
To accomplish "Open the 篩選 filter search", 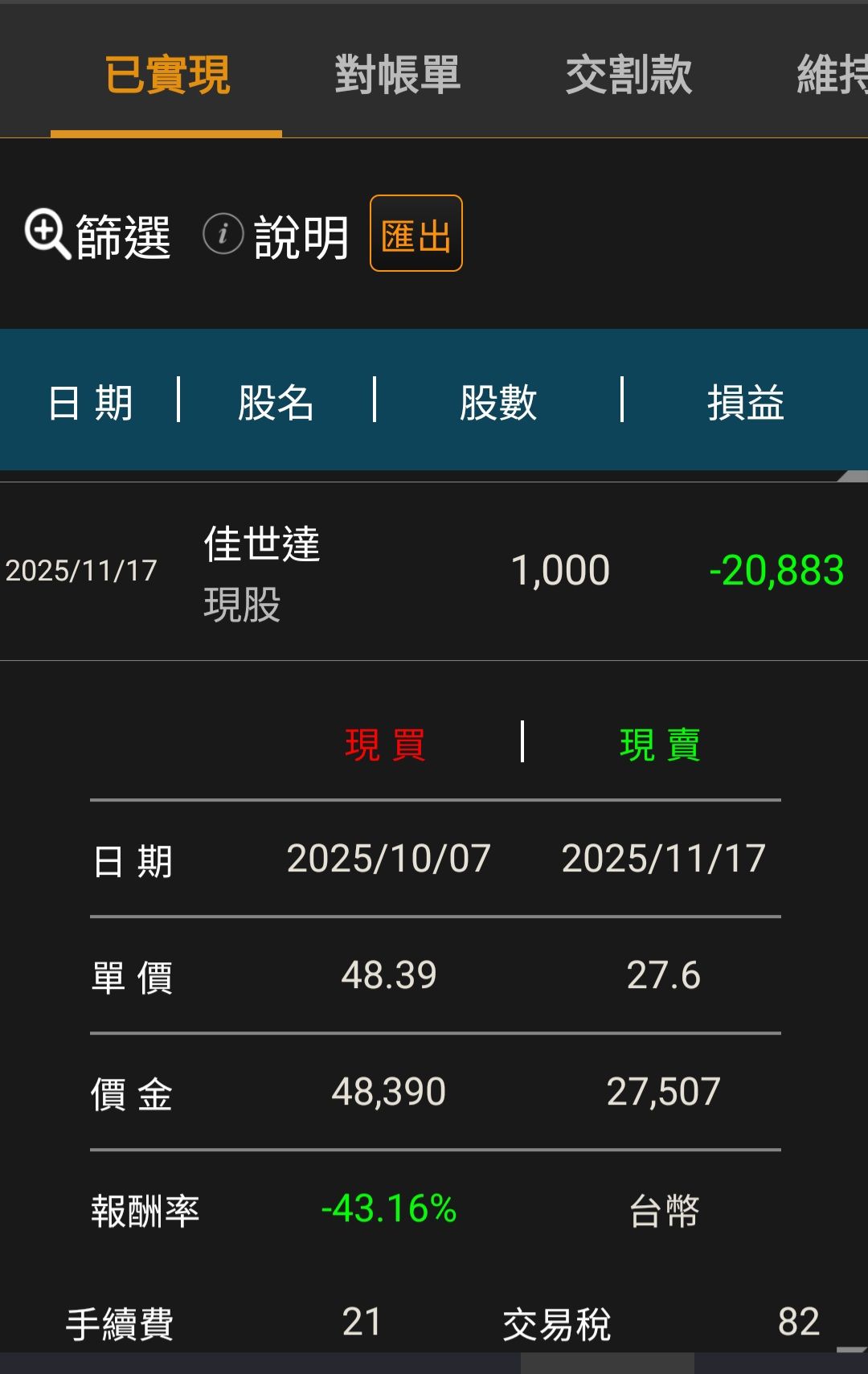I will click(98, 236).
